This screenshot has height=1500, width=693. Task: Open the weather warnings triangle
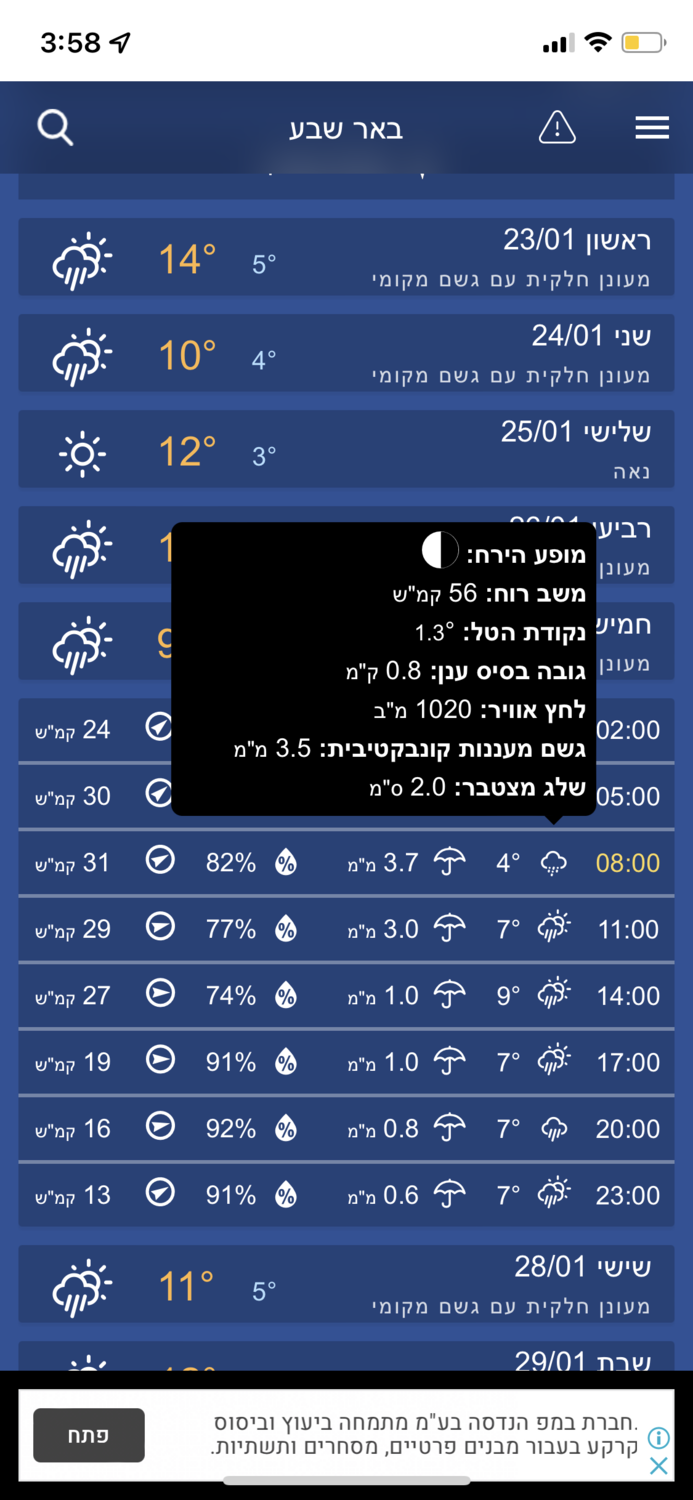click(x=557, y=128)
